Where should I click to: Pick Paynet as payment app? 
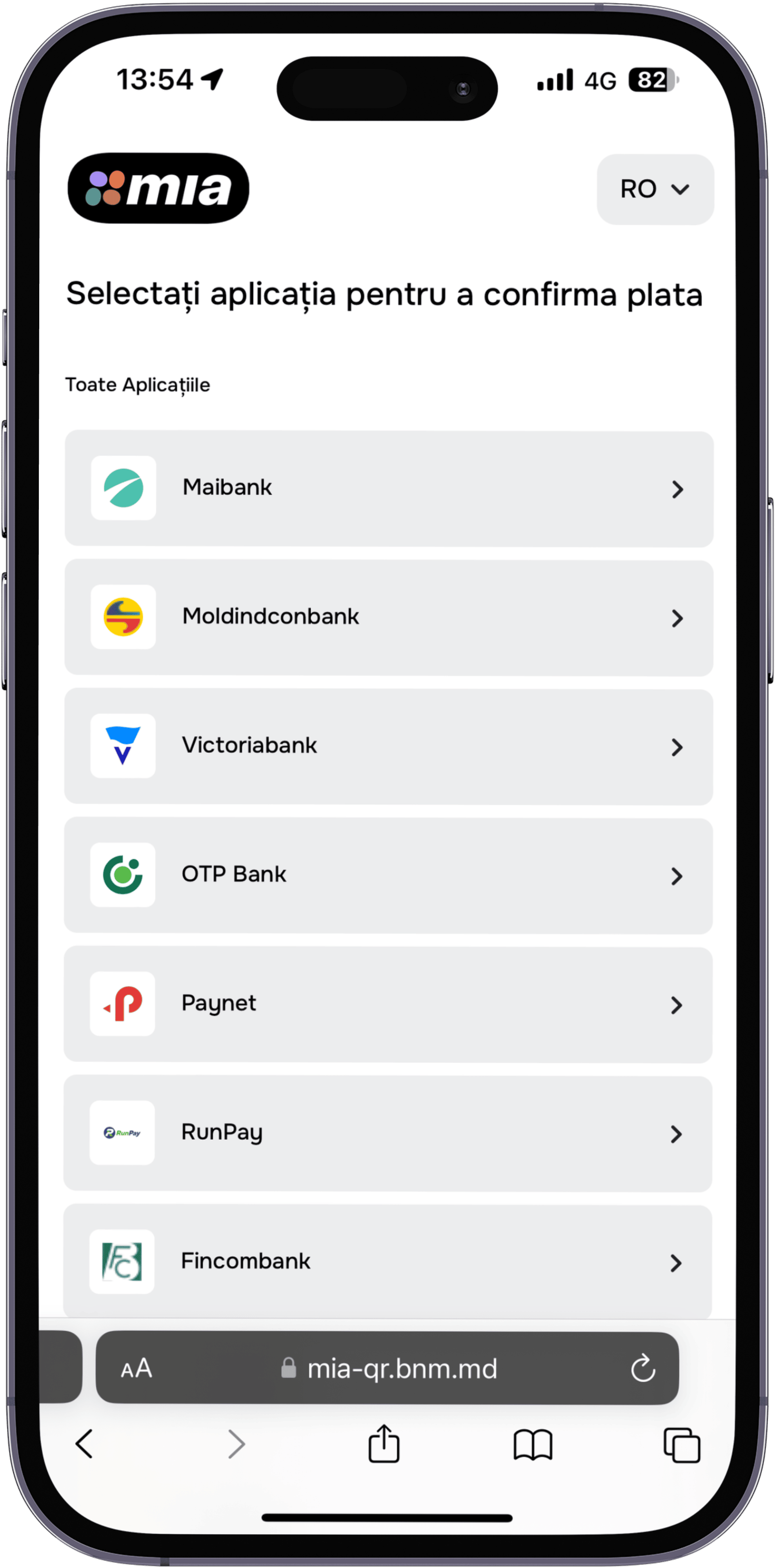388,1004
